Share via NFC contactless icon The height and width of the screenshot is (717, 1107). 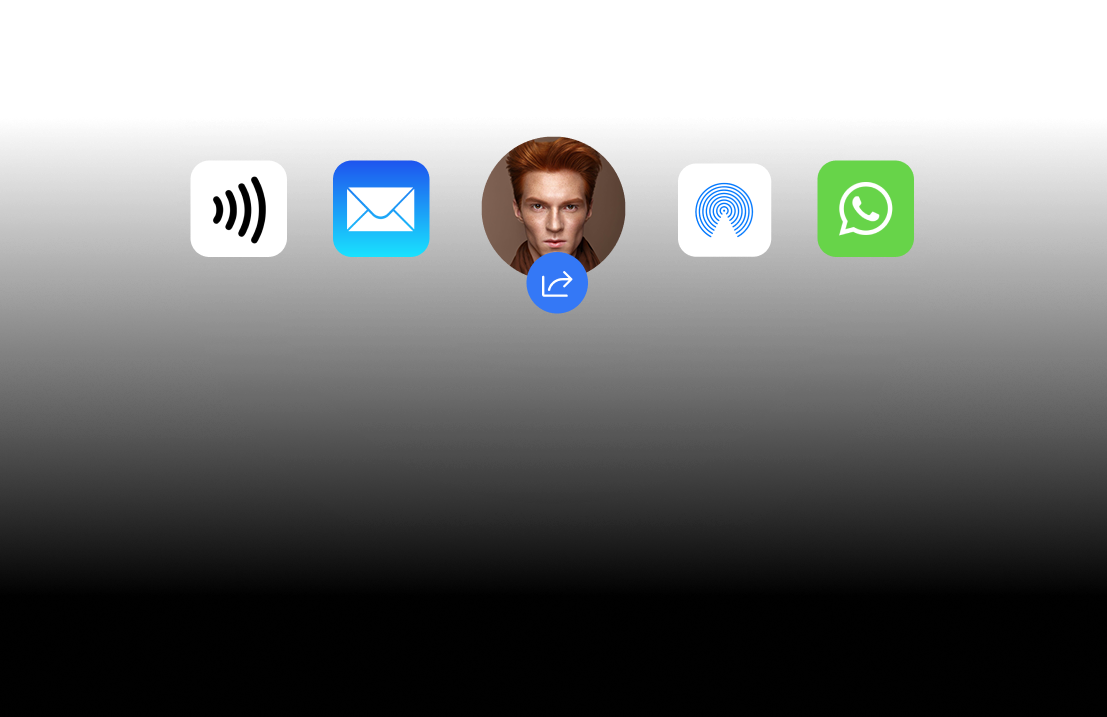click(238, 209)
